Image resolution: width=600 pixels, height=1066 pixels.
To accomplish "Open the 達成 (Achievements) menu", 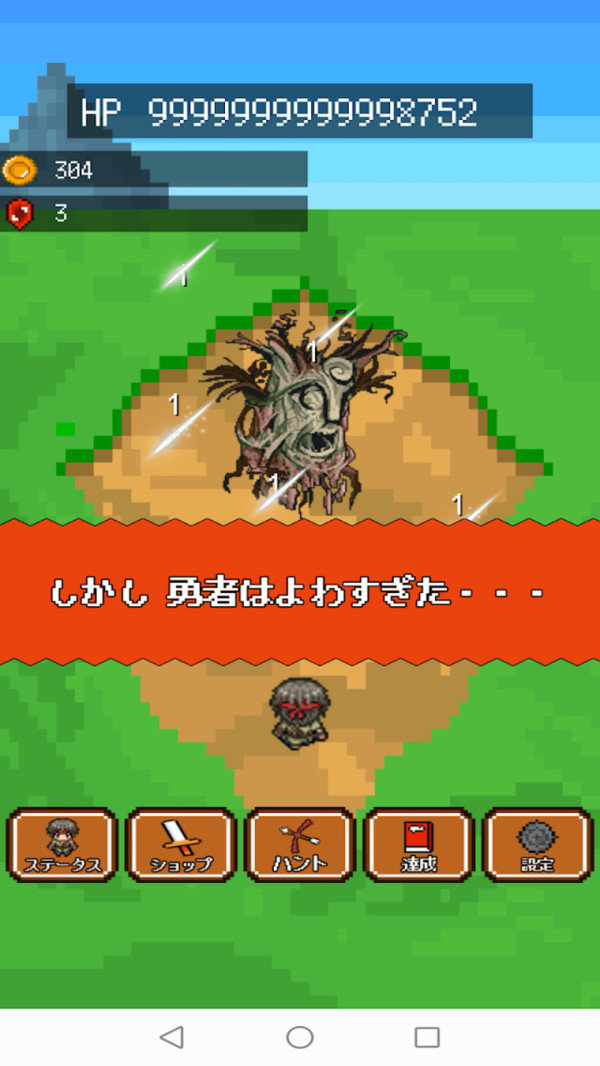I will coord(418,845).
